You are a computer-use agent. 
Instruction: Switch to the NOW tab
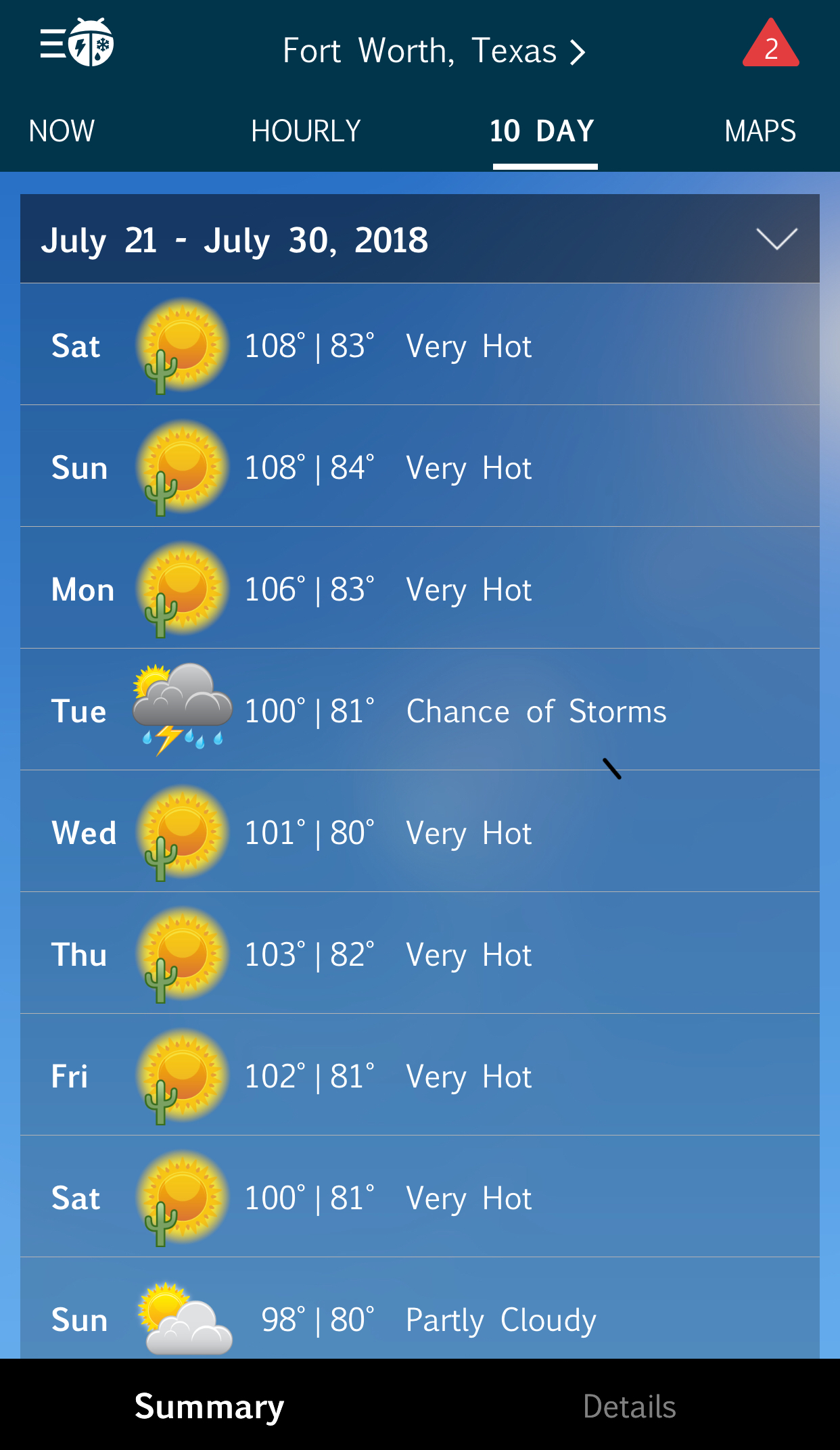62,131
